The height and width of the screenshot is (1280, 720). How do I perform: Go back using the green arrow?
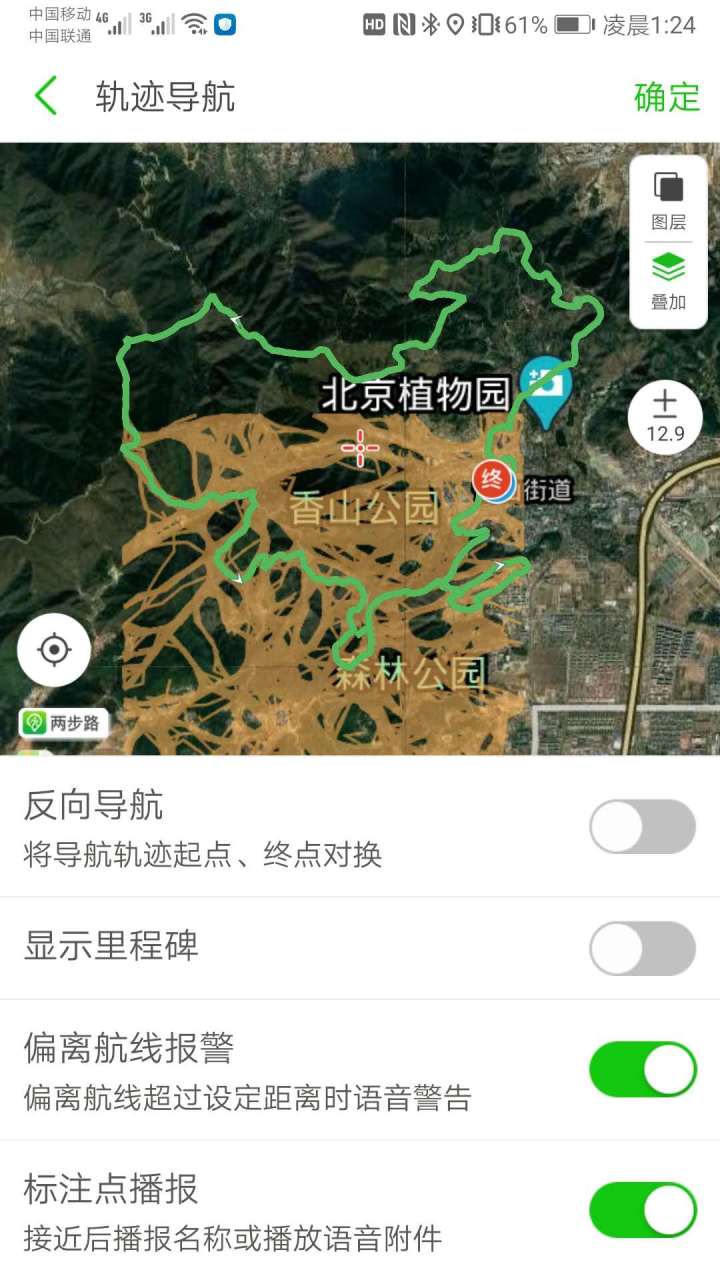44,97
